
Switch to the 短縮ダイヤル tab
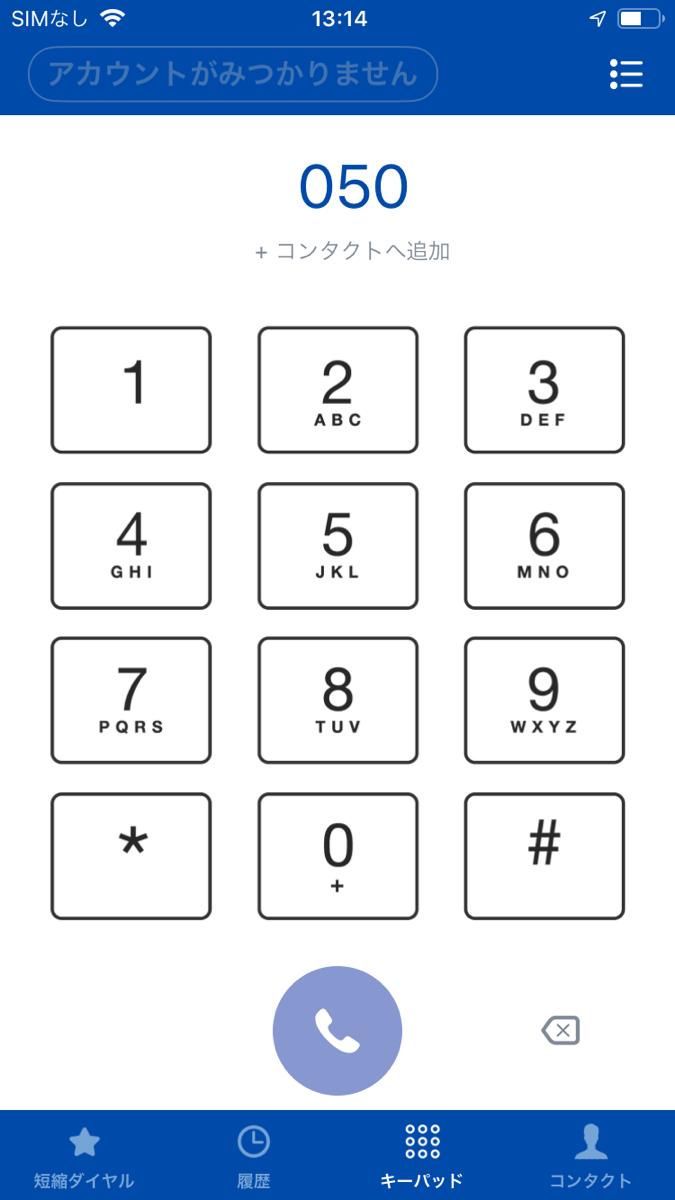[x=84, y=1156]
